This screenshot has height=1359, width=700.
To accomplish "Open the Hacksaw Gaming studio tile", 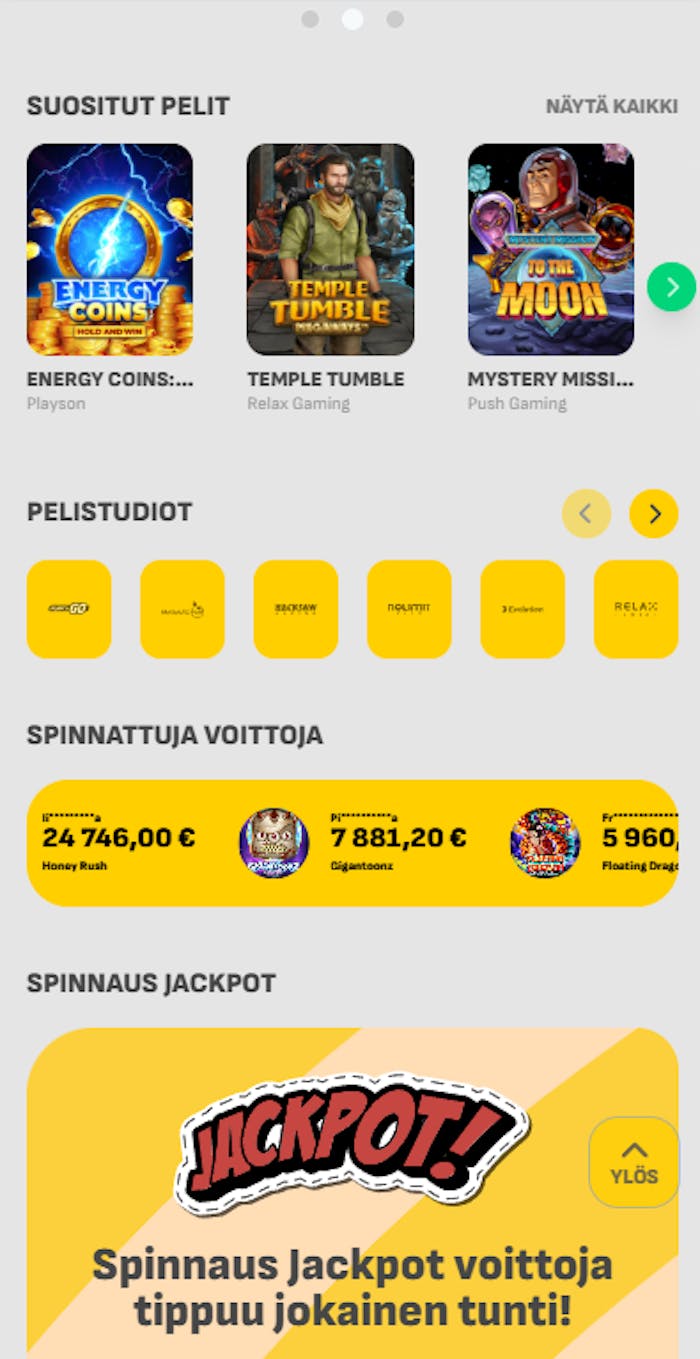I will [x=296, y=609].
